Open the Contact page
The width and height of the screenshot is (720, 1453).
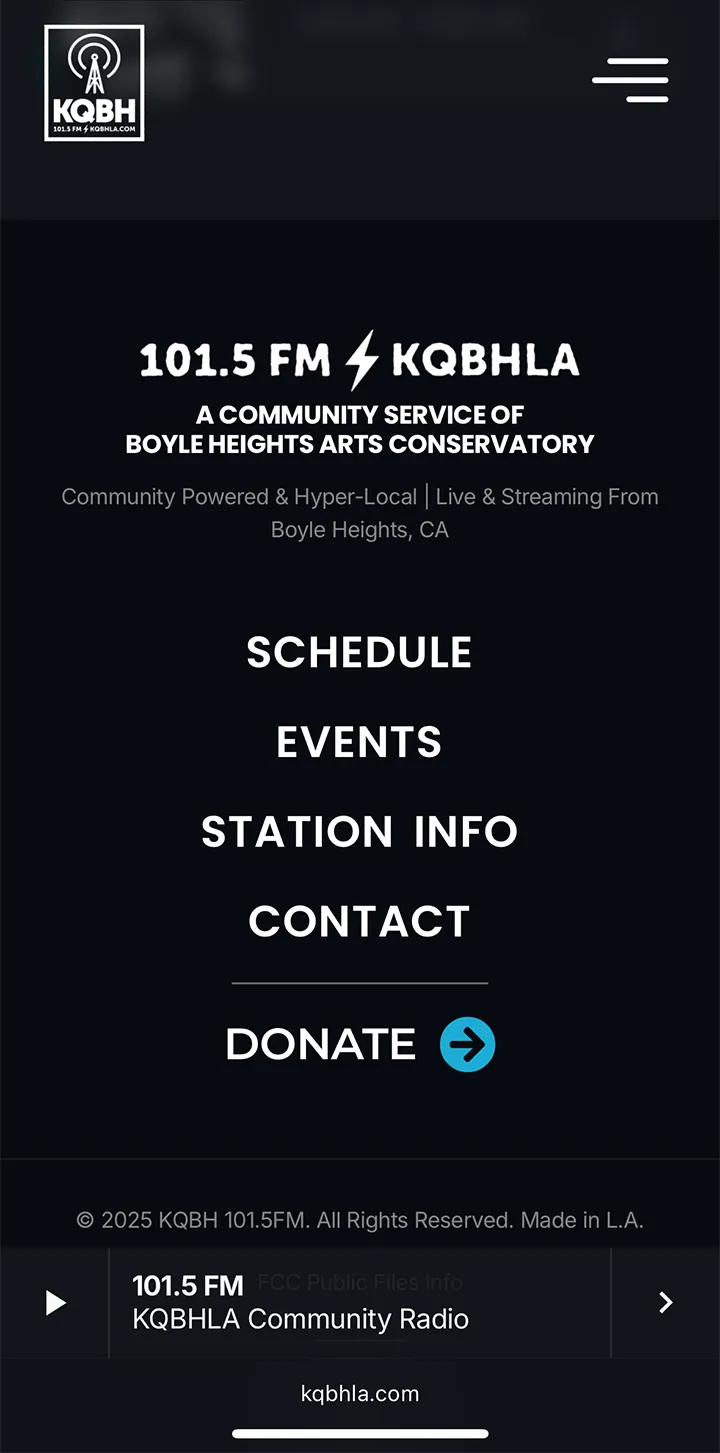[x=359, y=922]
